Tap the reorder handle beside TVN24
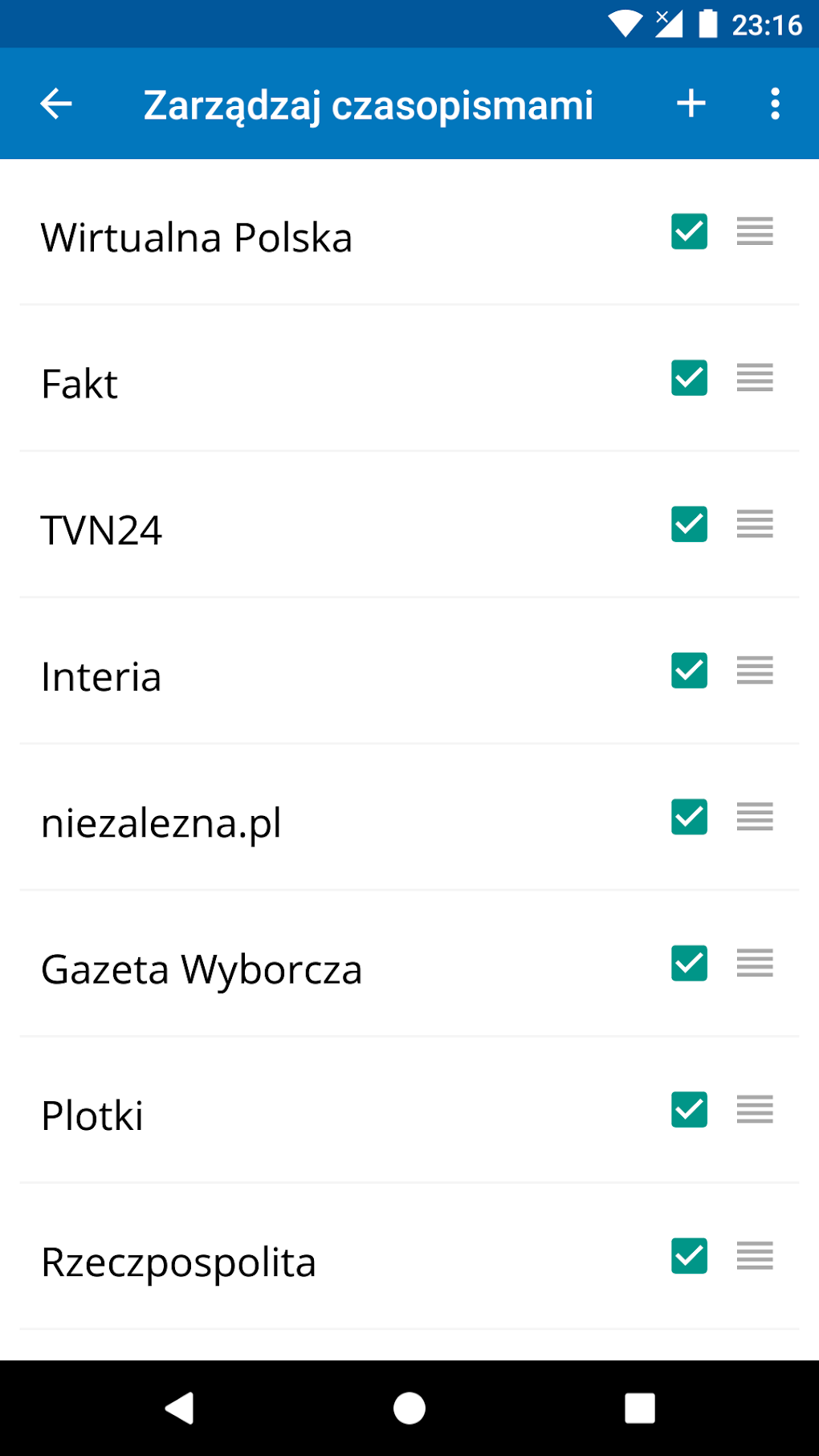 (x=755, y=524)
